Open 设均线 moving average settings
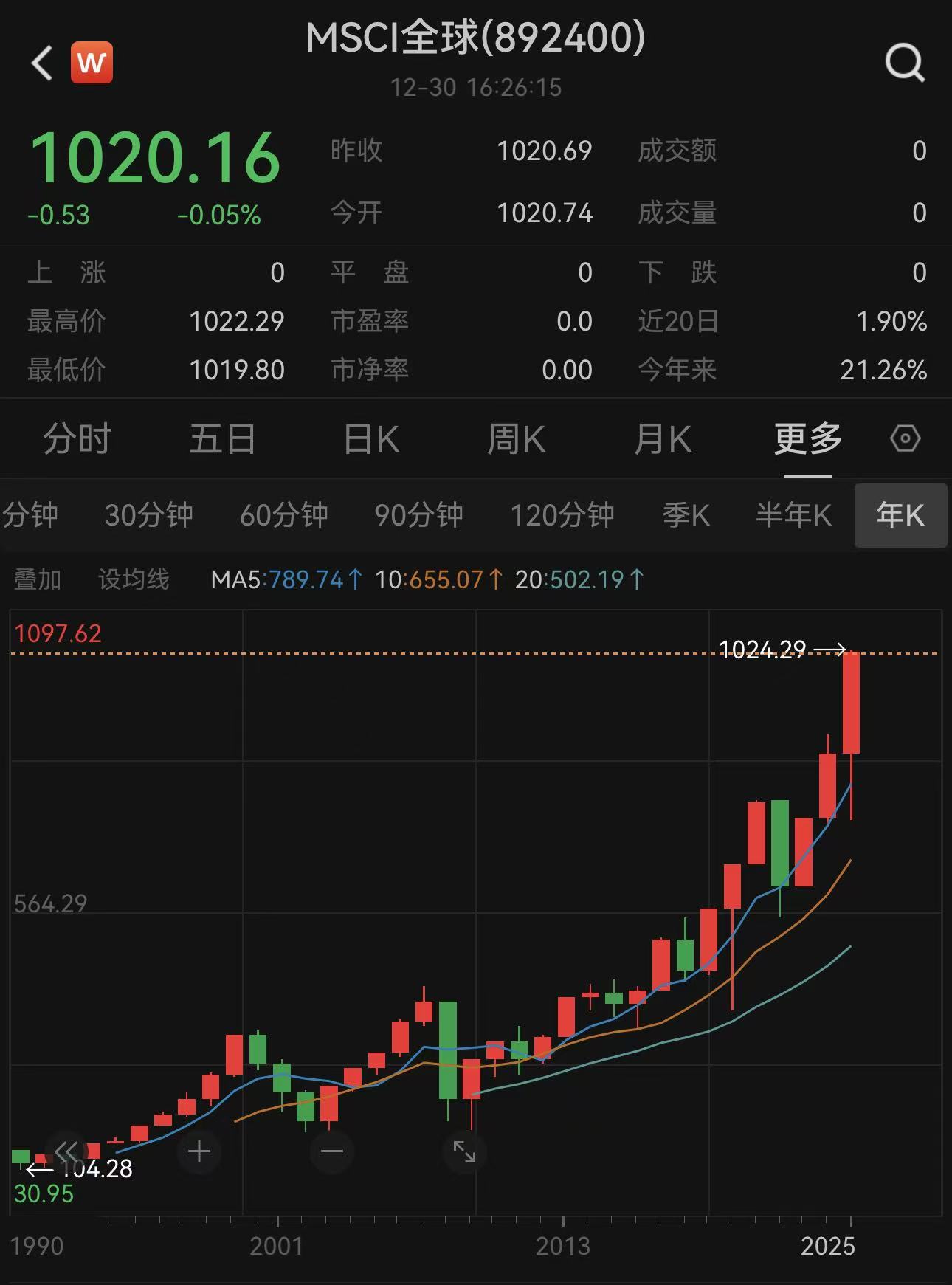Viewport: 952px width, 1285px height. point(134,579)
